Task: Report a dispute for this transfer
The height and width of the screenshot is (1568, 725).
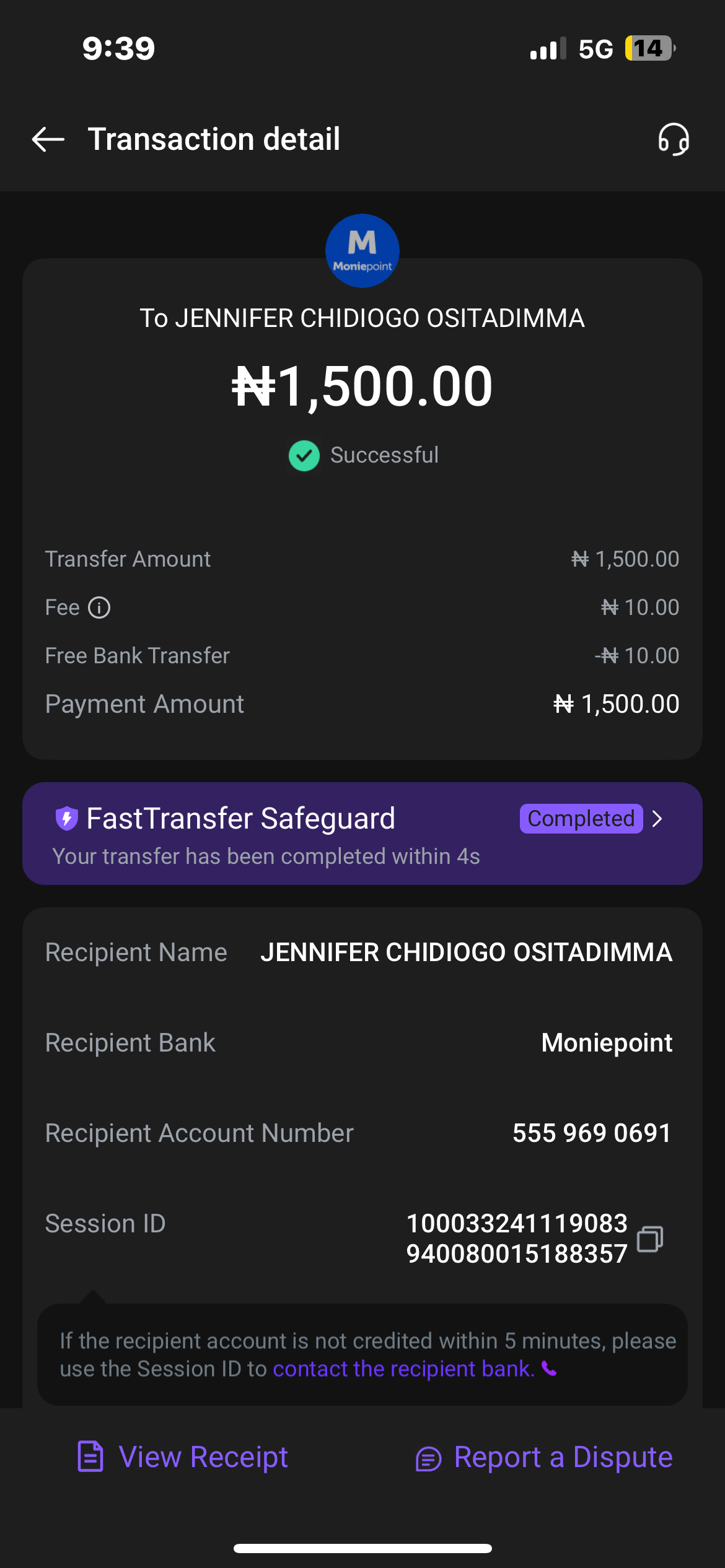Action: pyautogui.click(x=544, y=1457)
